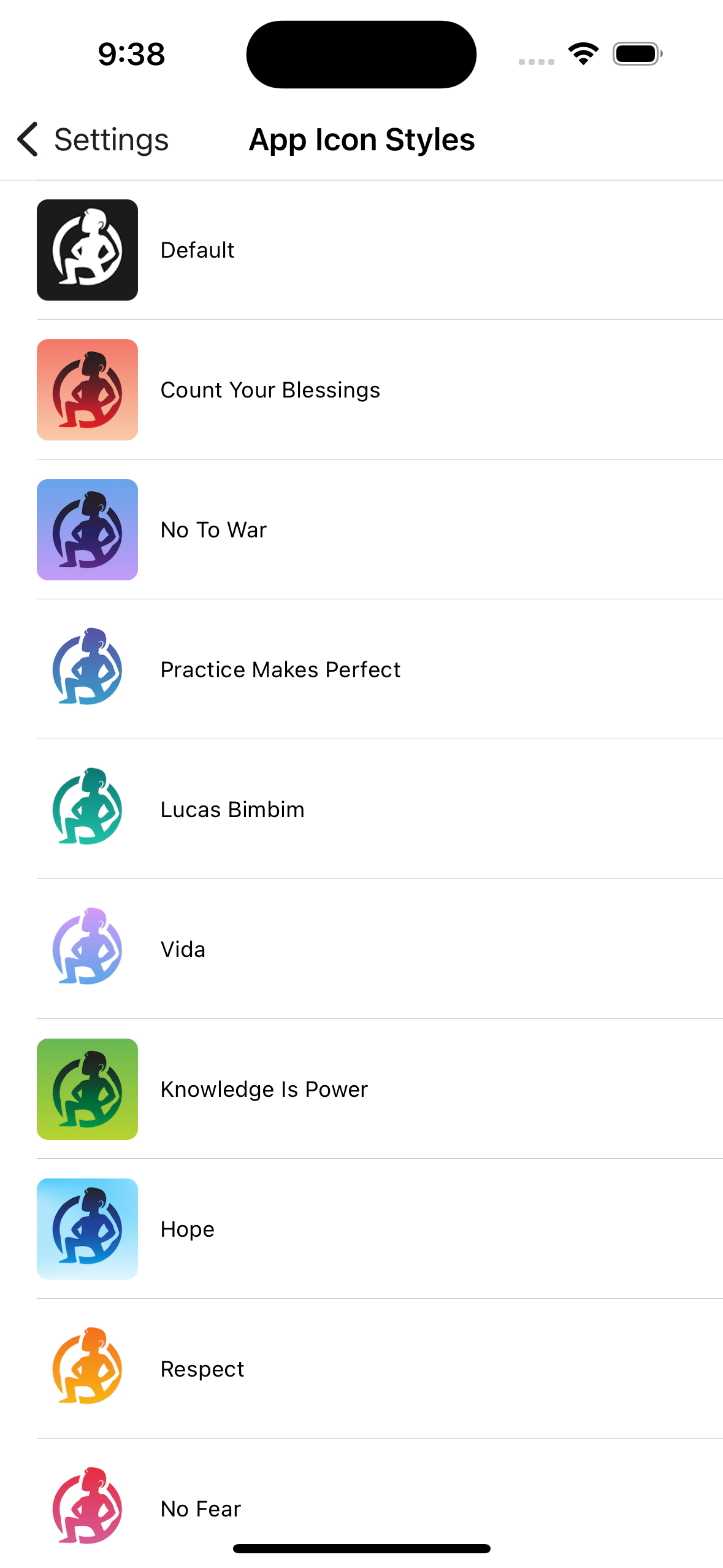
Task: Go back to Settings
Action: [x=93, y=140]
